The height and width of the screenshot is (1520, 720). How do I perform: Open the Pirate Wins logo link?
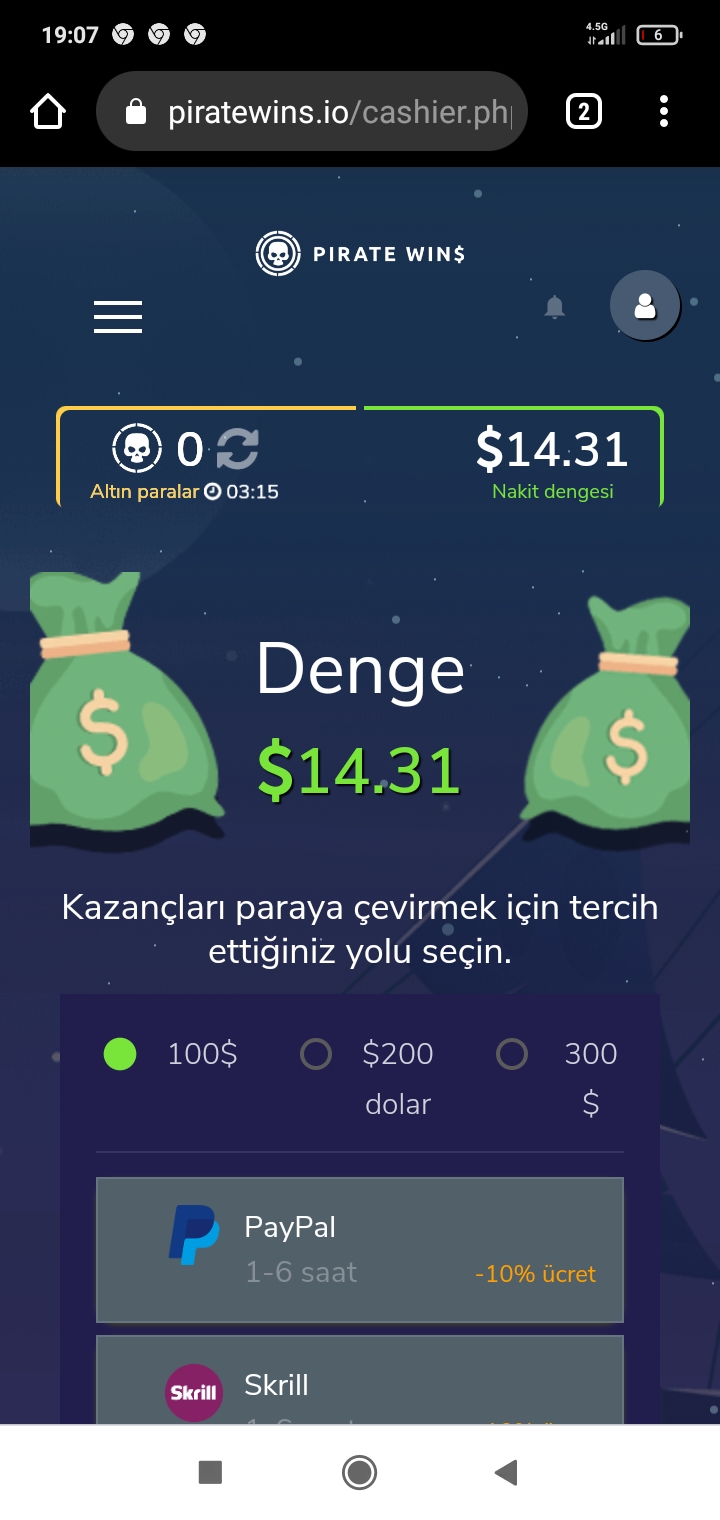(360, 254)
